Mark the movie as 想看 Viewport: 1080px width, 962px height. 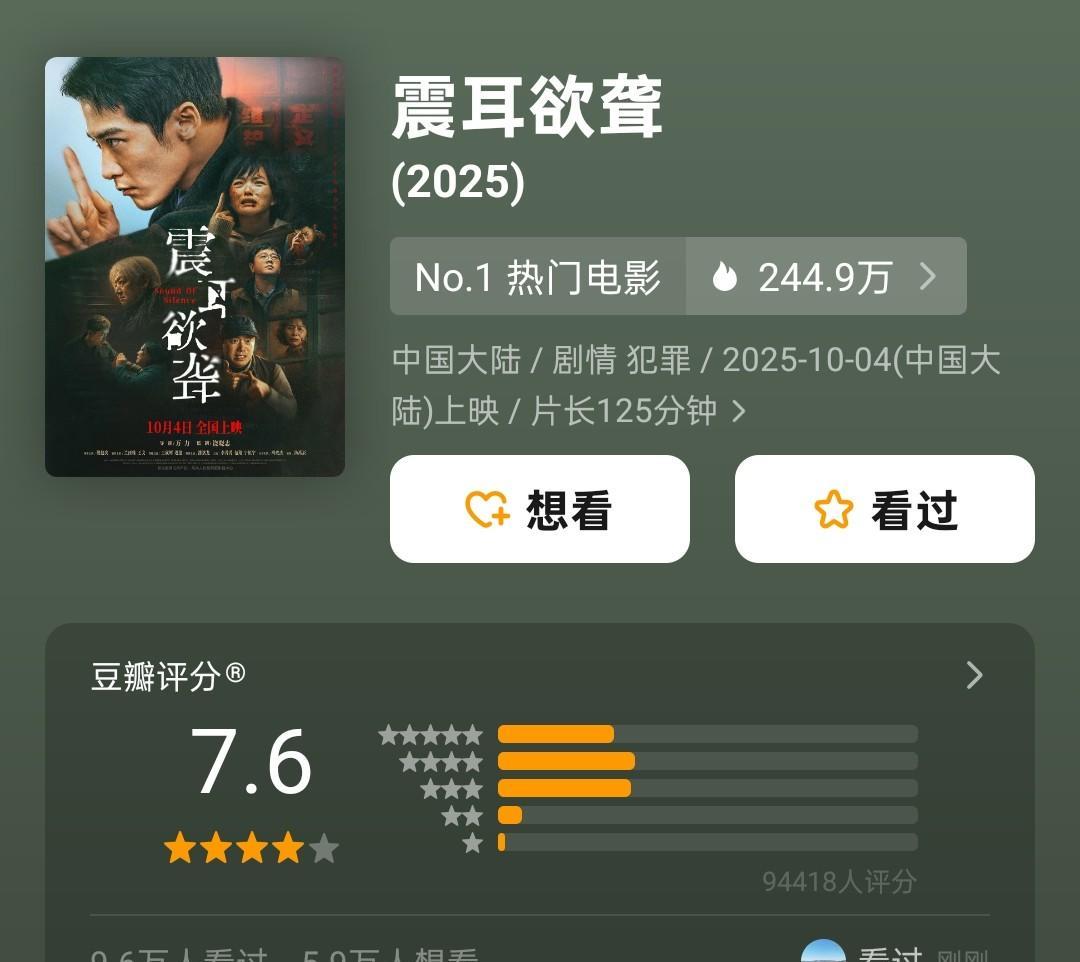click(x=540, y=509)
